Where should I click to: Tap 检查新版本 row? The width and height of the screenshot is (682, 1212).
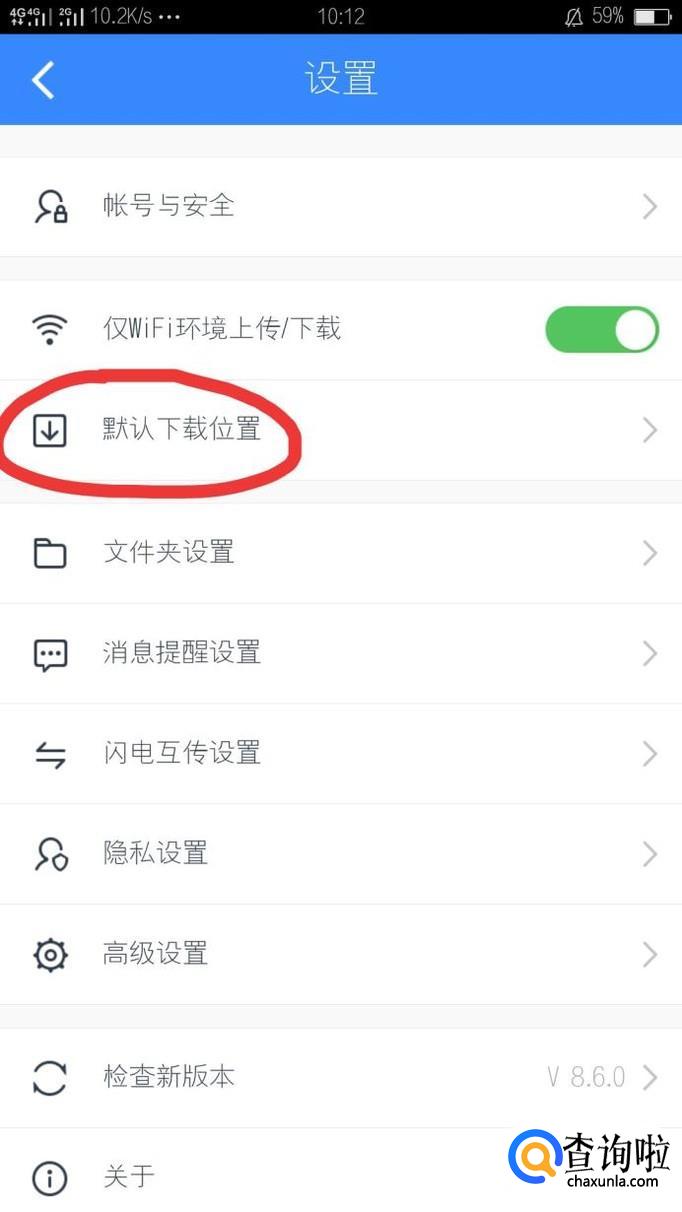click(x=340, y=1077)
